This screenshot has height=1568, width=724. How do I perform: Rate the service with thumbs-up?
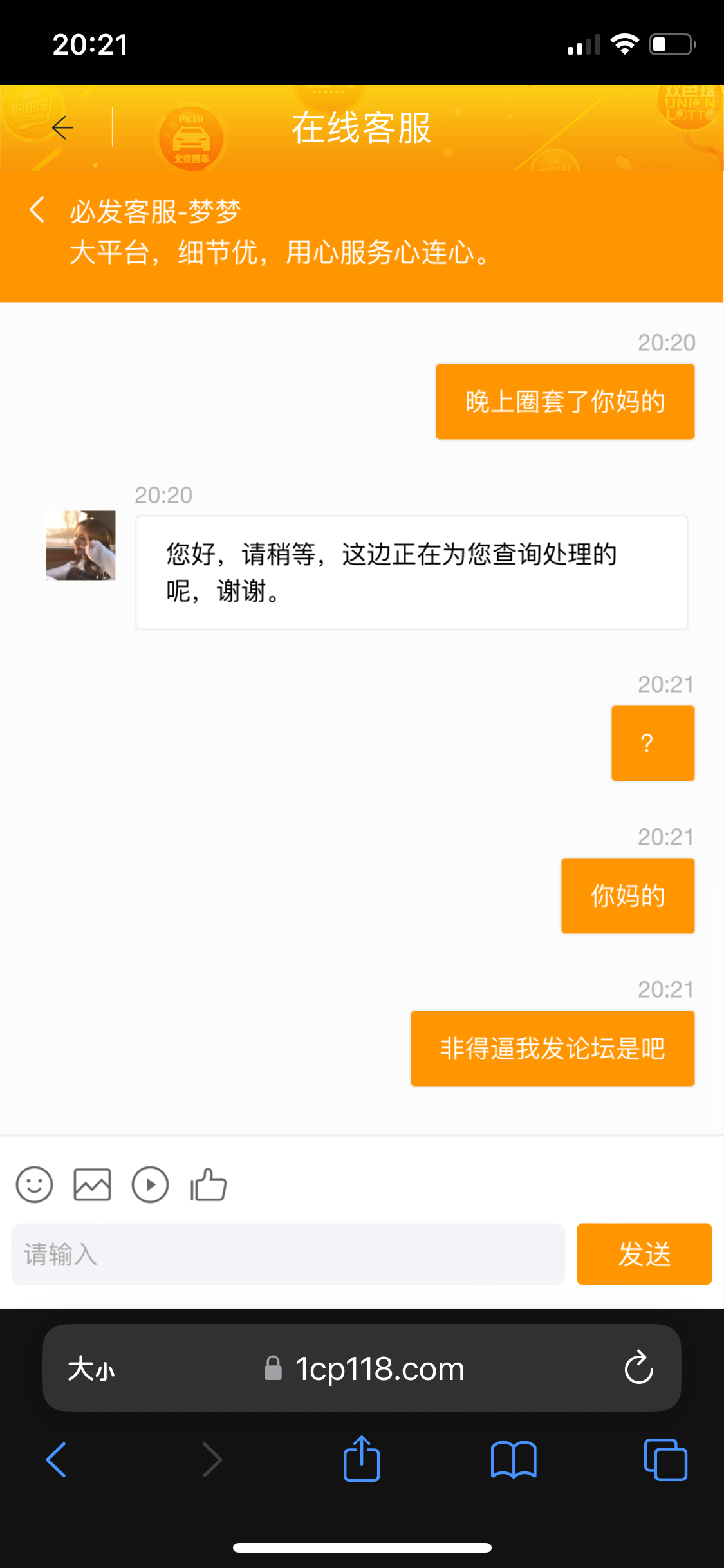point(209,1184)
